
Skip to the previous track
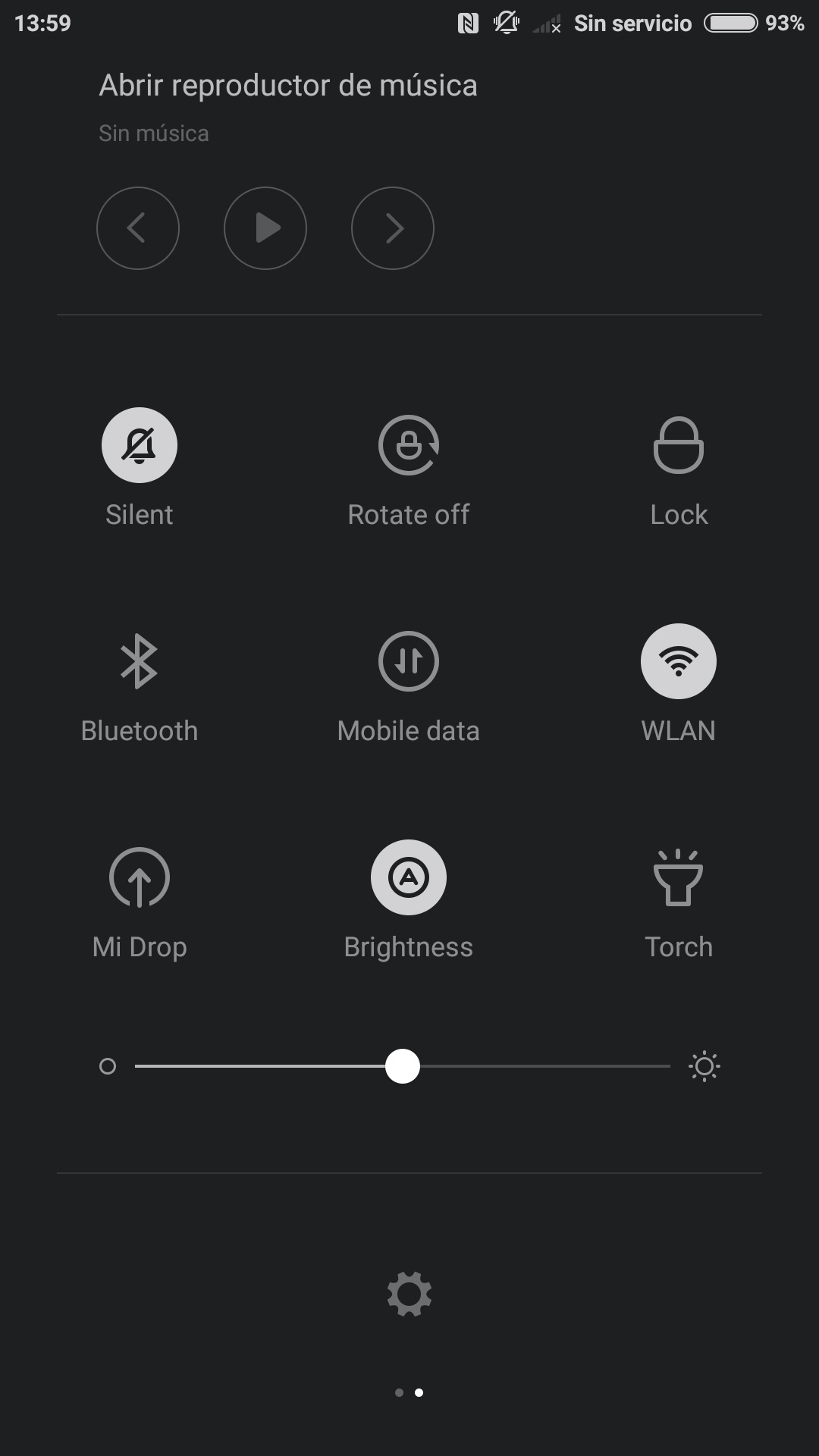point(138,228)
